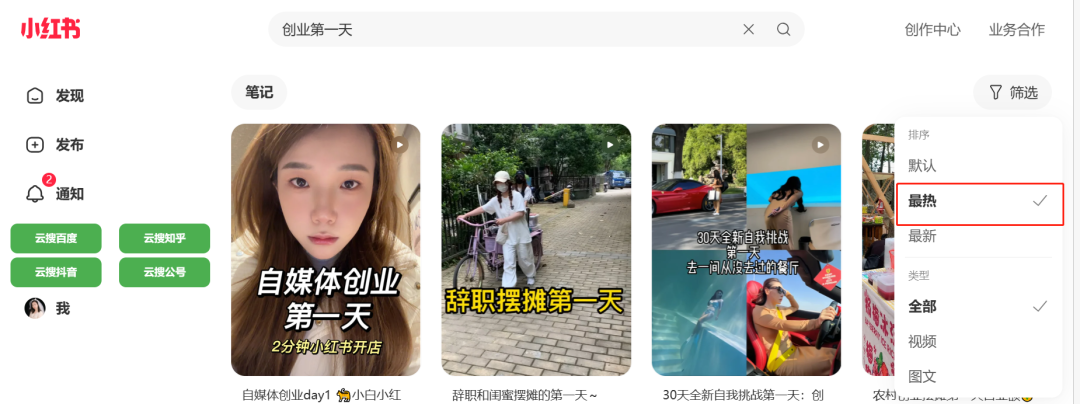
Task: Select the 笔记 tab
Action: coord(259,92)
